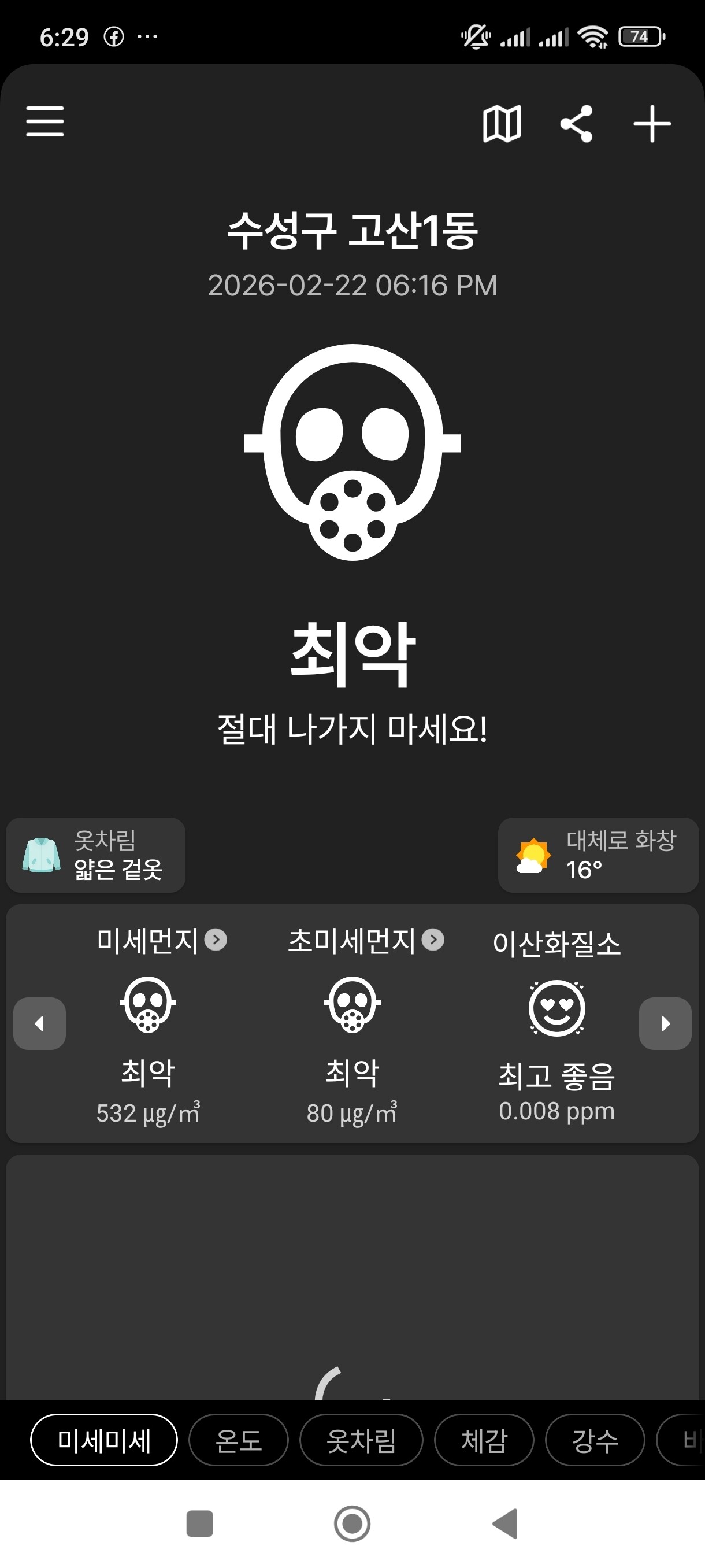
Task: Go to the system home screen
Action: tap(352, 1523)
